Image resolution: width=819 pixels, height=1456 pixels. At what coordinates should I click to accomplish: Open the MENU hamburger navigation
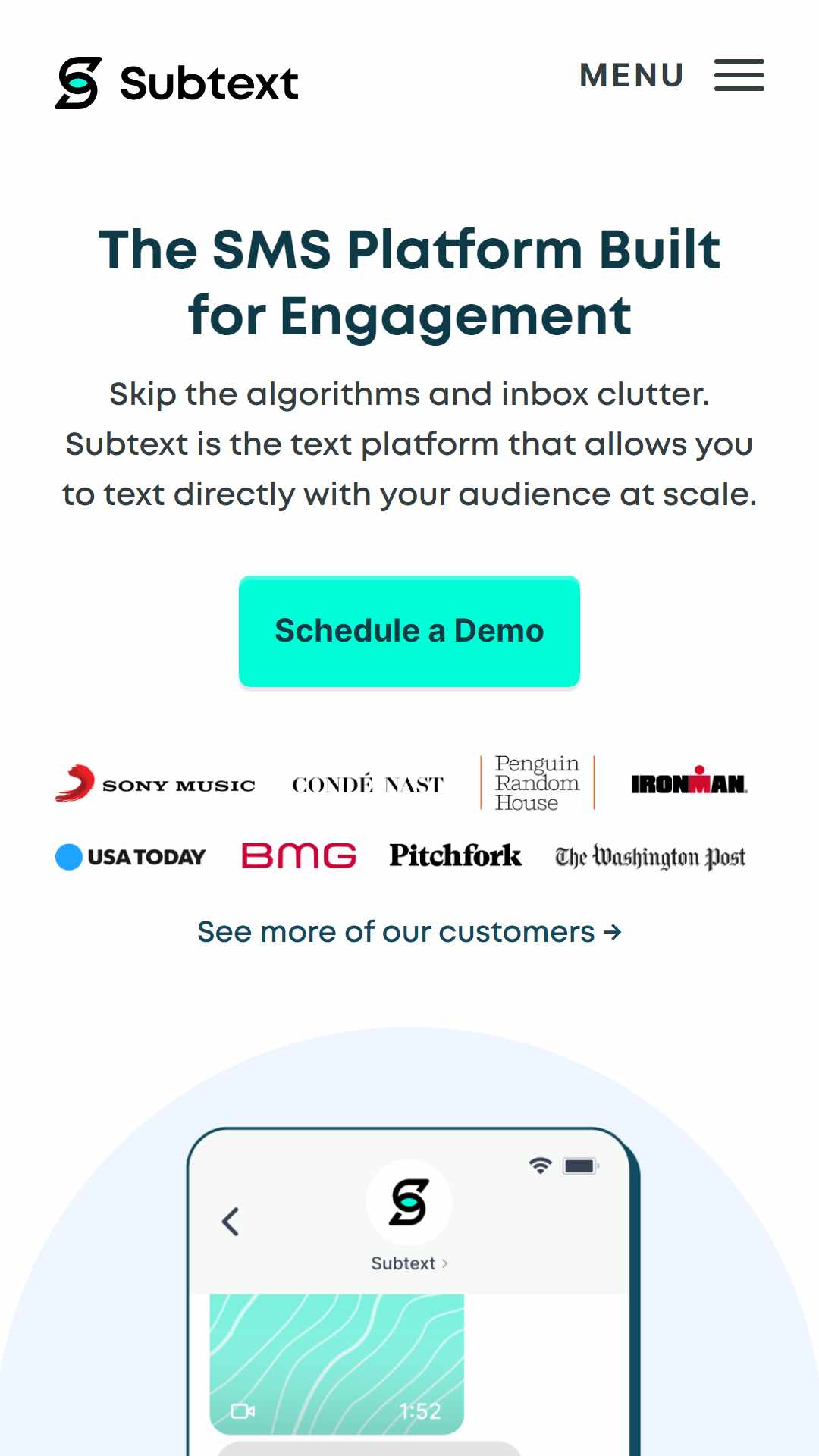[671, 76]
